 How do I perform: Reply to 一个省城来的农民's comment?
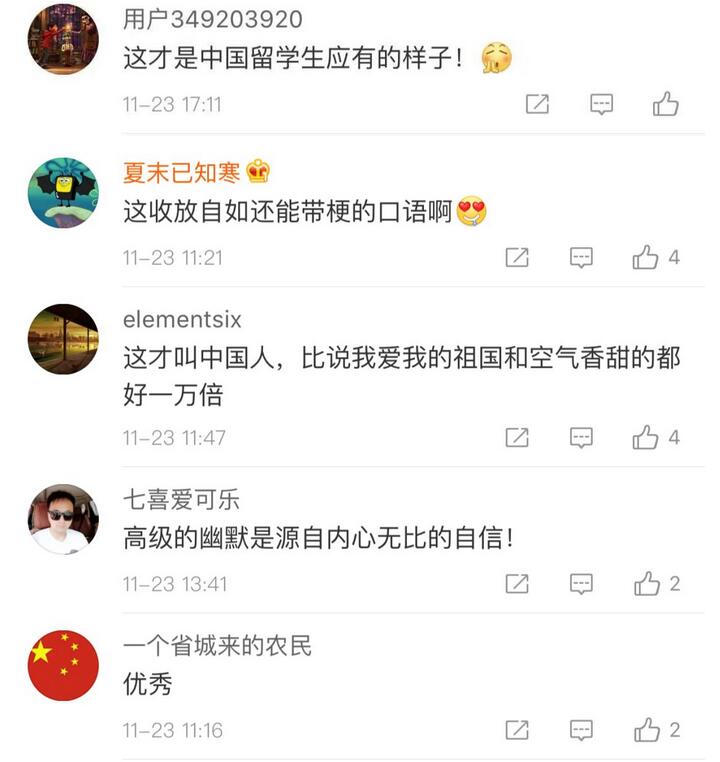(x=581, y=730)
